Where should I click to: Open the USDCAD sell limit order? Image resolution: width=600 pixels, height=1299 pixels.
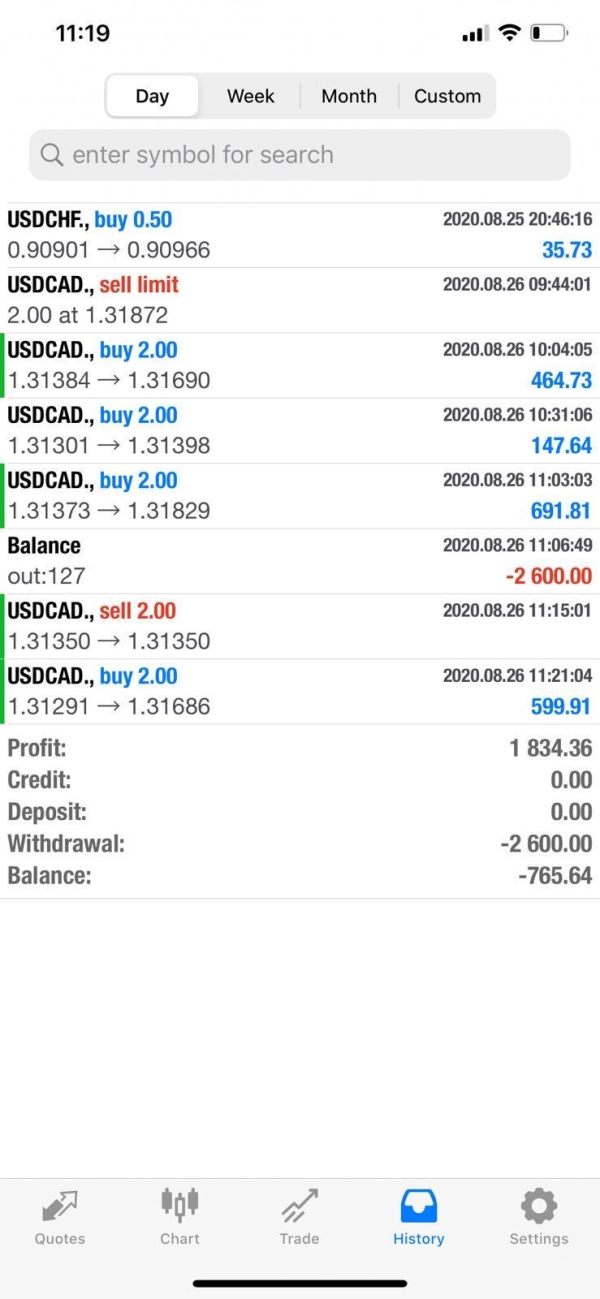click(300, 300)
